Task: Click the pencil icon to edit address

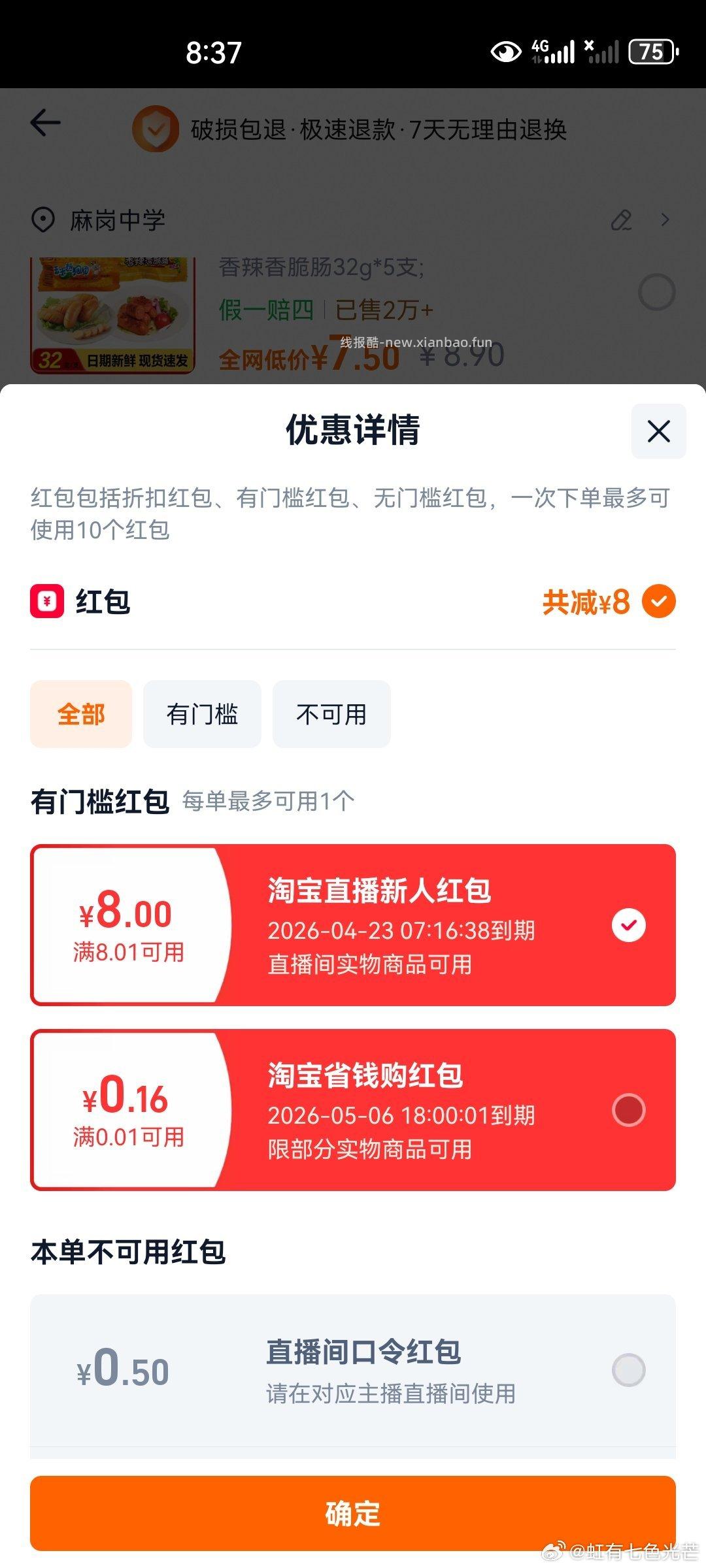Action: 623,220
